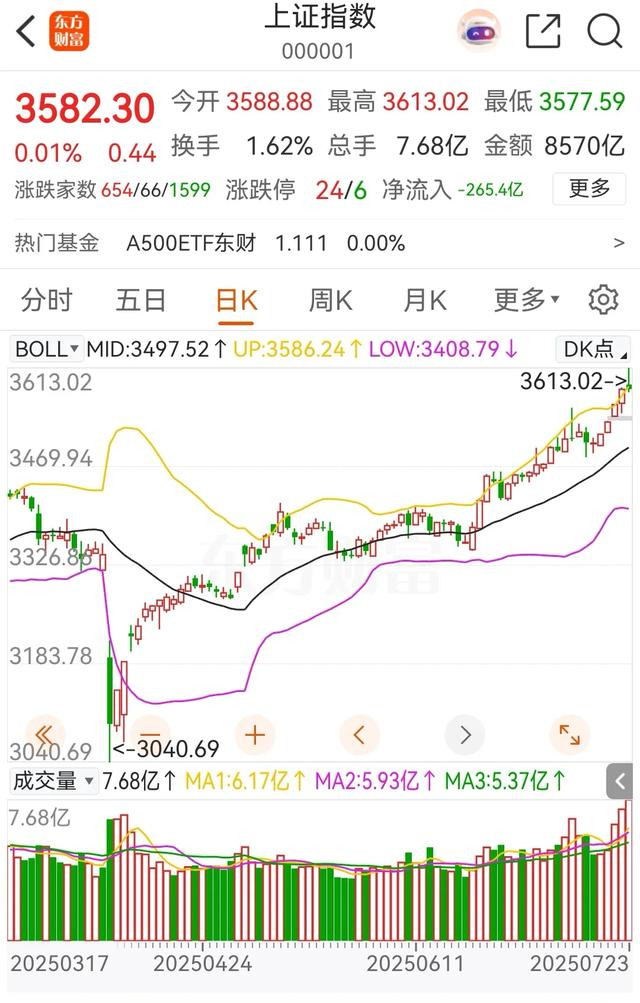Image resolution: width=640 pixels, height=1003 pixels.
Task: Move chart to next candles arrow
Action: click(464, 735)
